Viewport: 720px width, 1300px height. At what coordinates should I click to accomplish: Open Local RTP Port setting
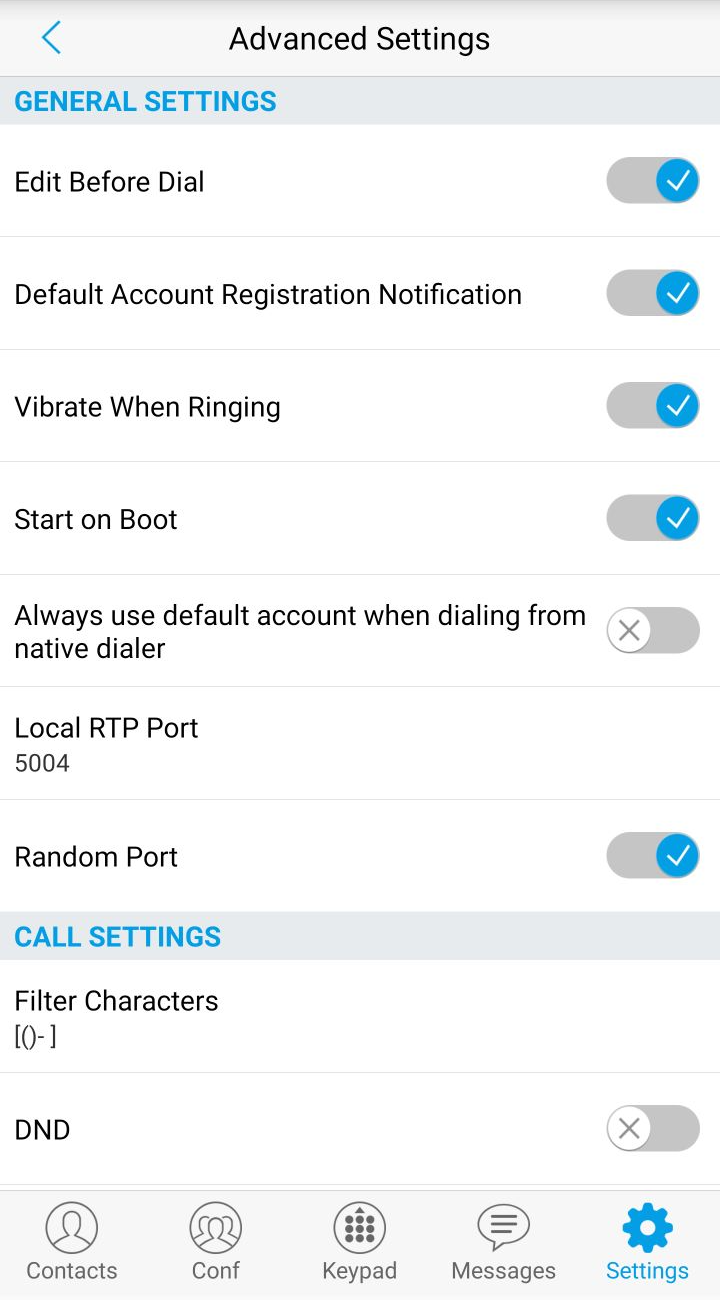click(x=360, y=744)
